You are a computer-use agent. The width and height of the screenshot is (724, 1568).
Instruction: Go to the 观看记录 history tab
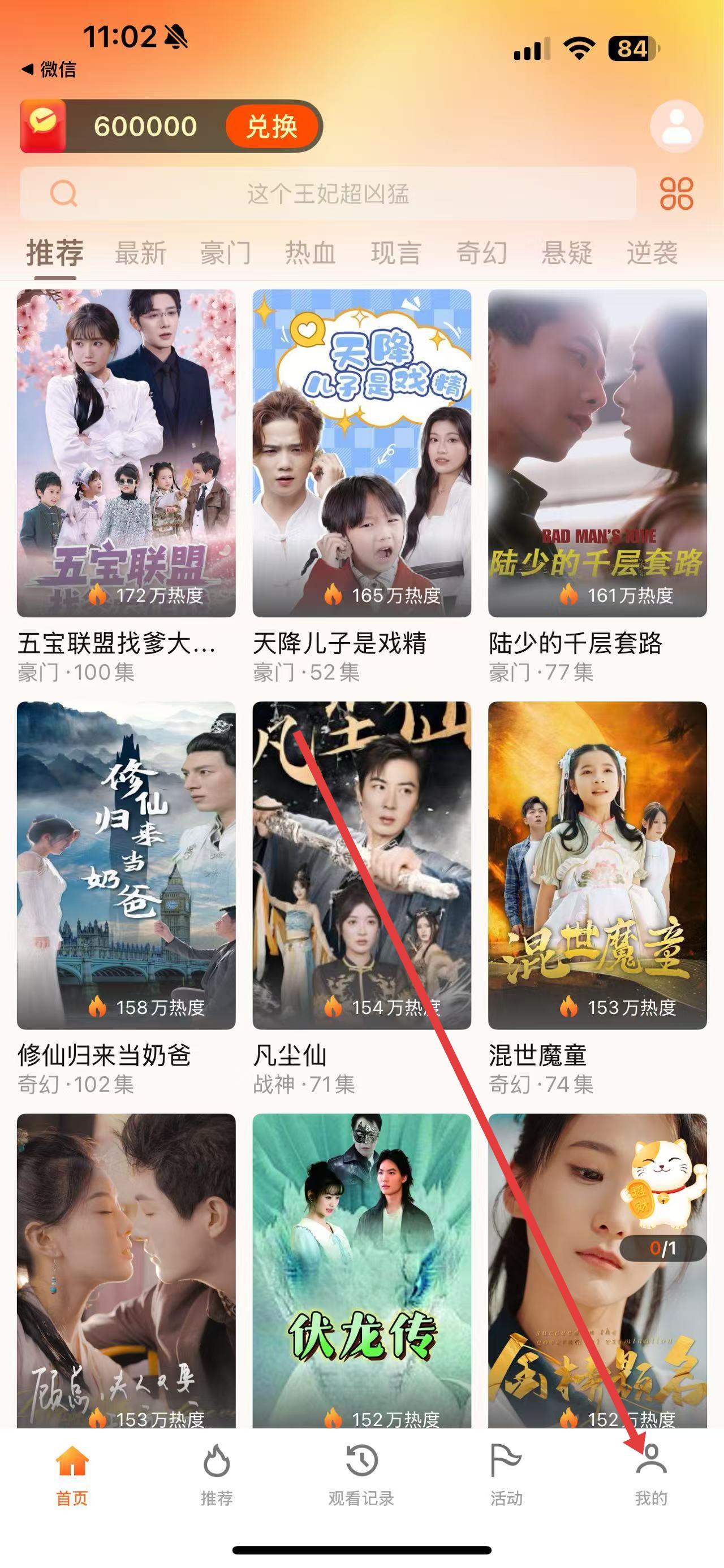[x=361, y=1474]
